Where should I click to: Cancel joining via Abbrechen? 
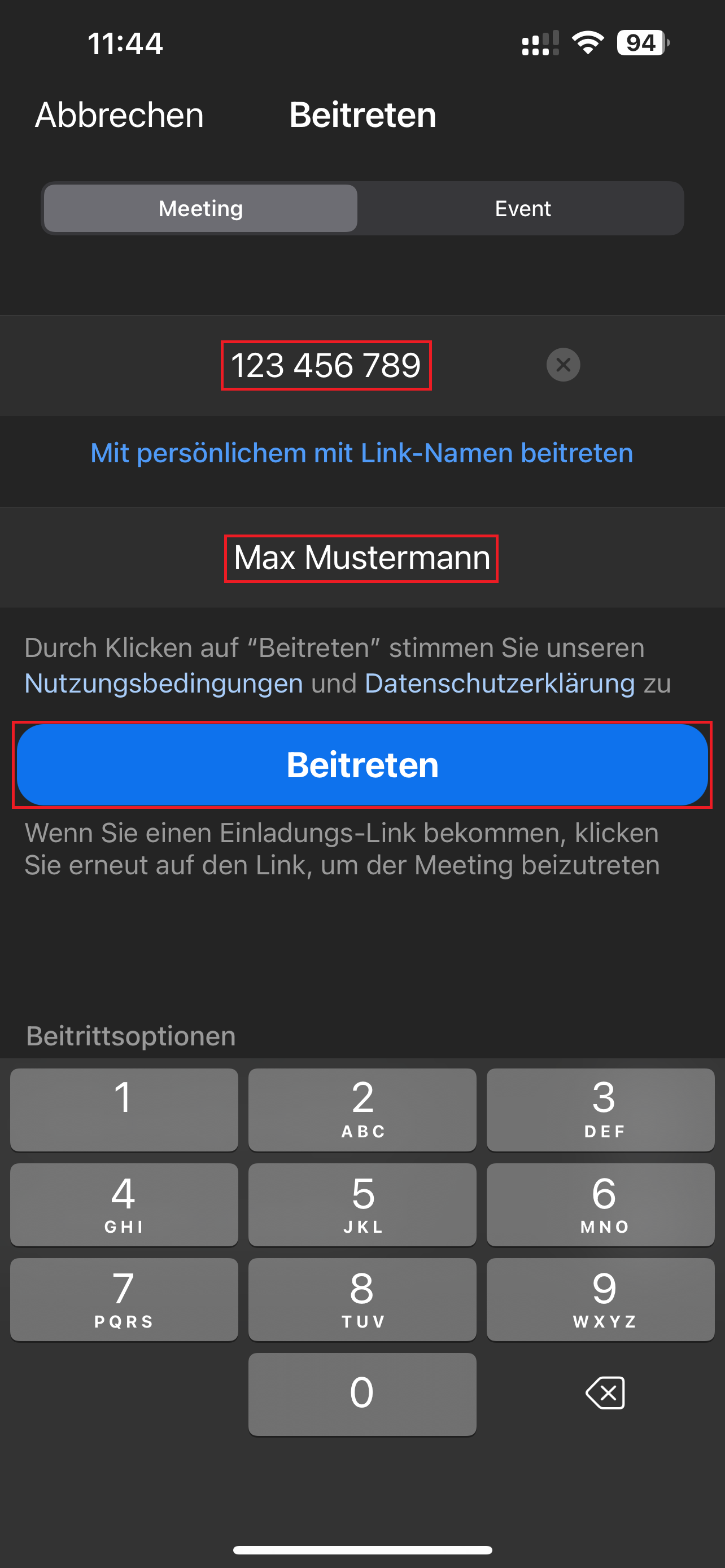119,115
